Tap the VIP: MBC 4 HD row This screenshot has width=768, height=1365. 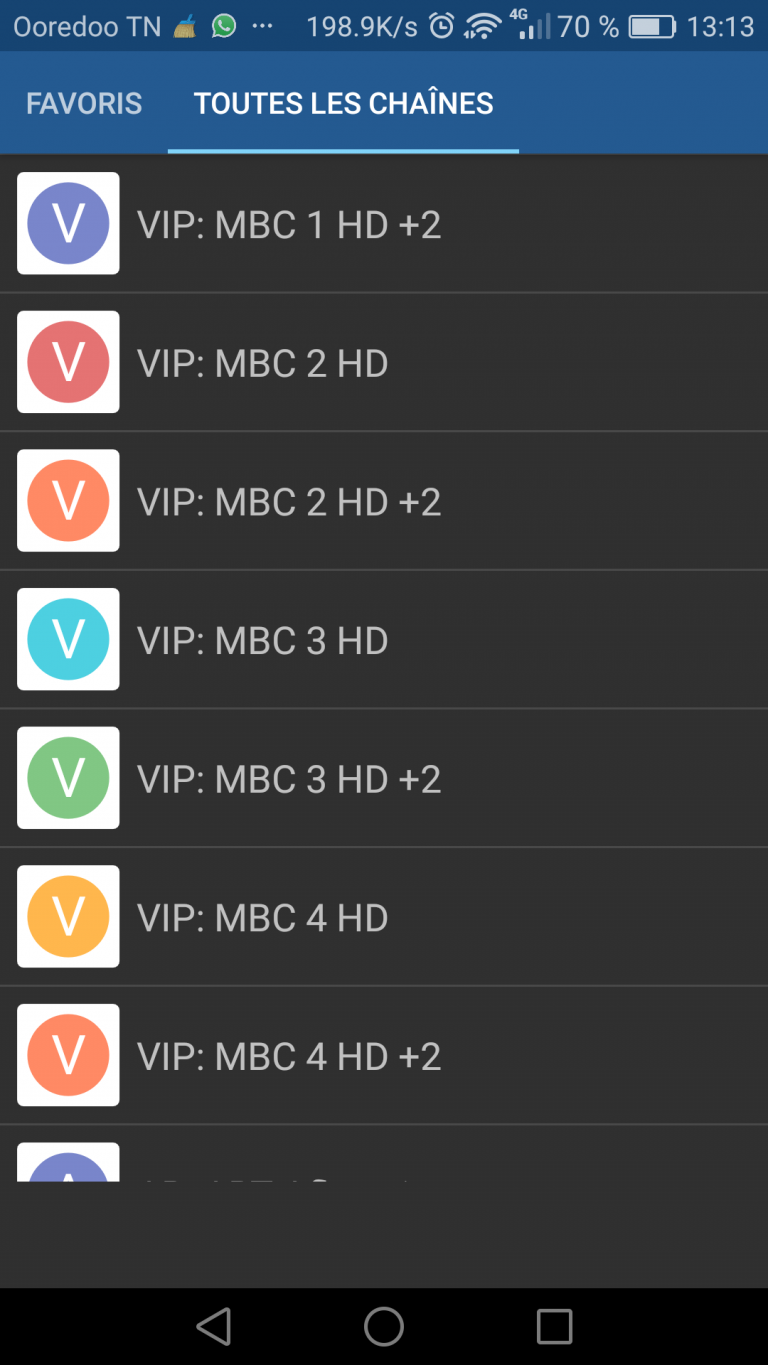pyautogui.click(x=384, y=917)
